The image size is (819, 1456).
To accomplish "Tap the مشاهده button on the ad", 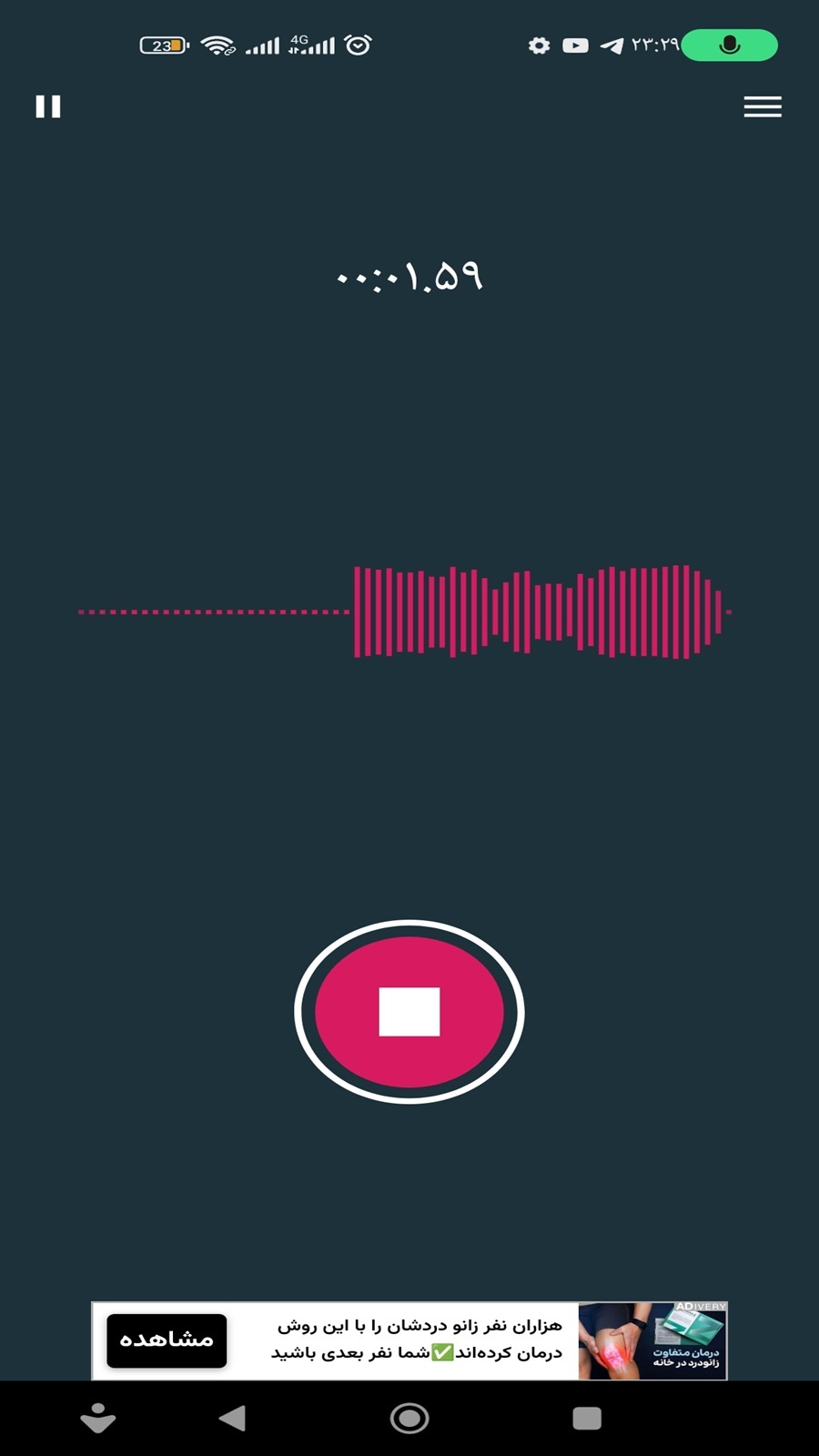I will coord(167,1340).
